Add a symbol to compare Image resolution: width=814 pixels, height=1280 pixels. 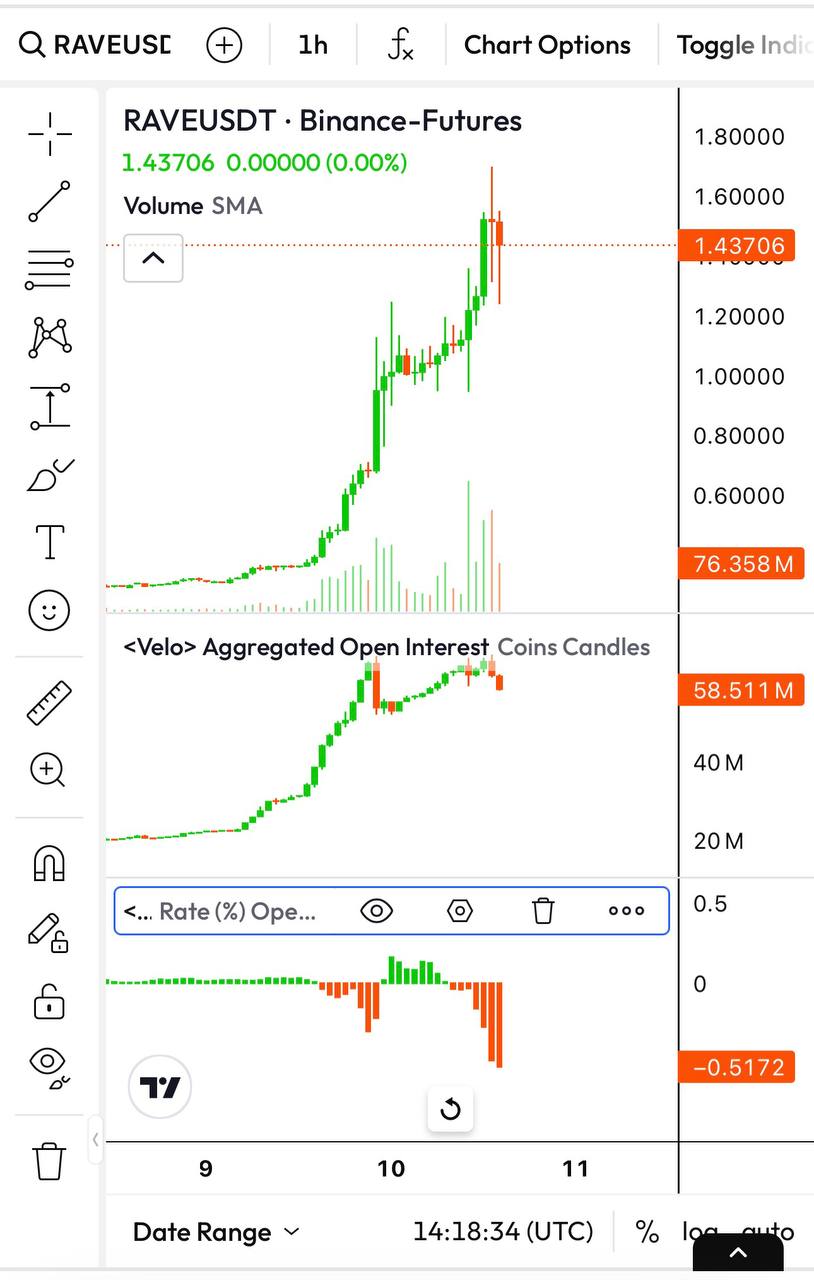pyautogui.click(x=224, y=45)
